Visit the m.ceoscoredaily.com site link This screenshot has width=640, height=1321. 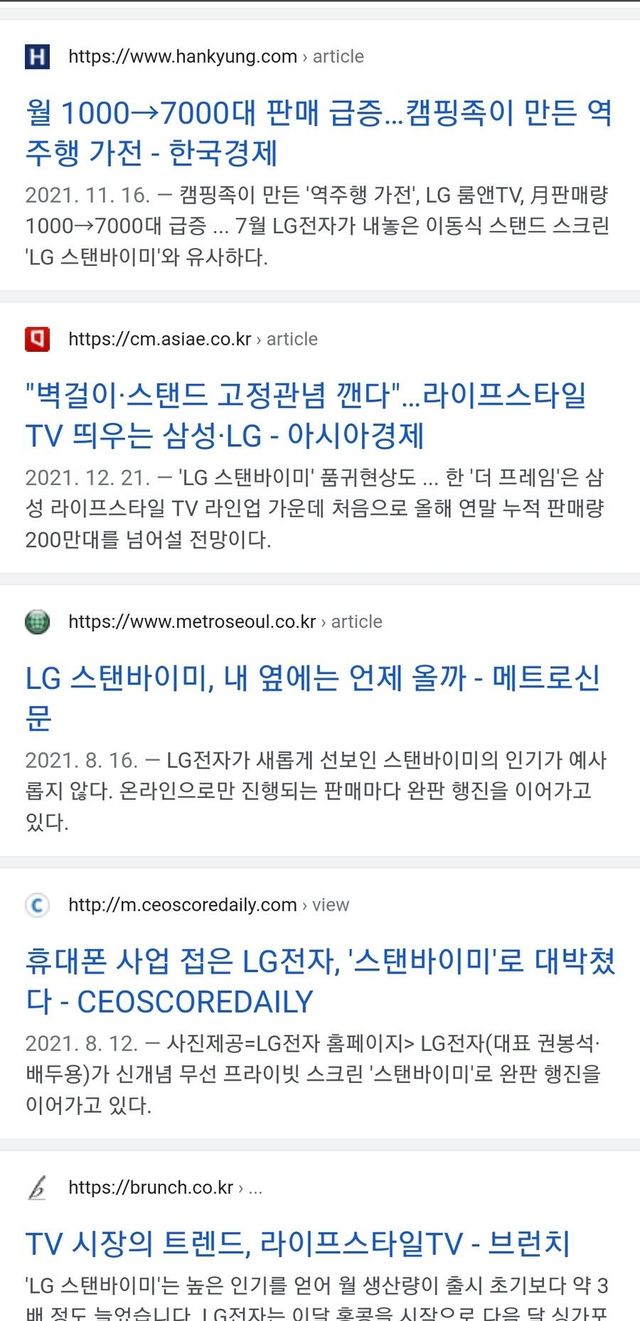[x=182, y=905]
